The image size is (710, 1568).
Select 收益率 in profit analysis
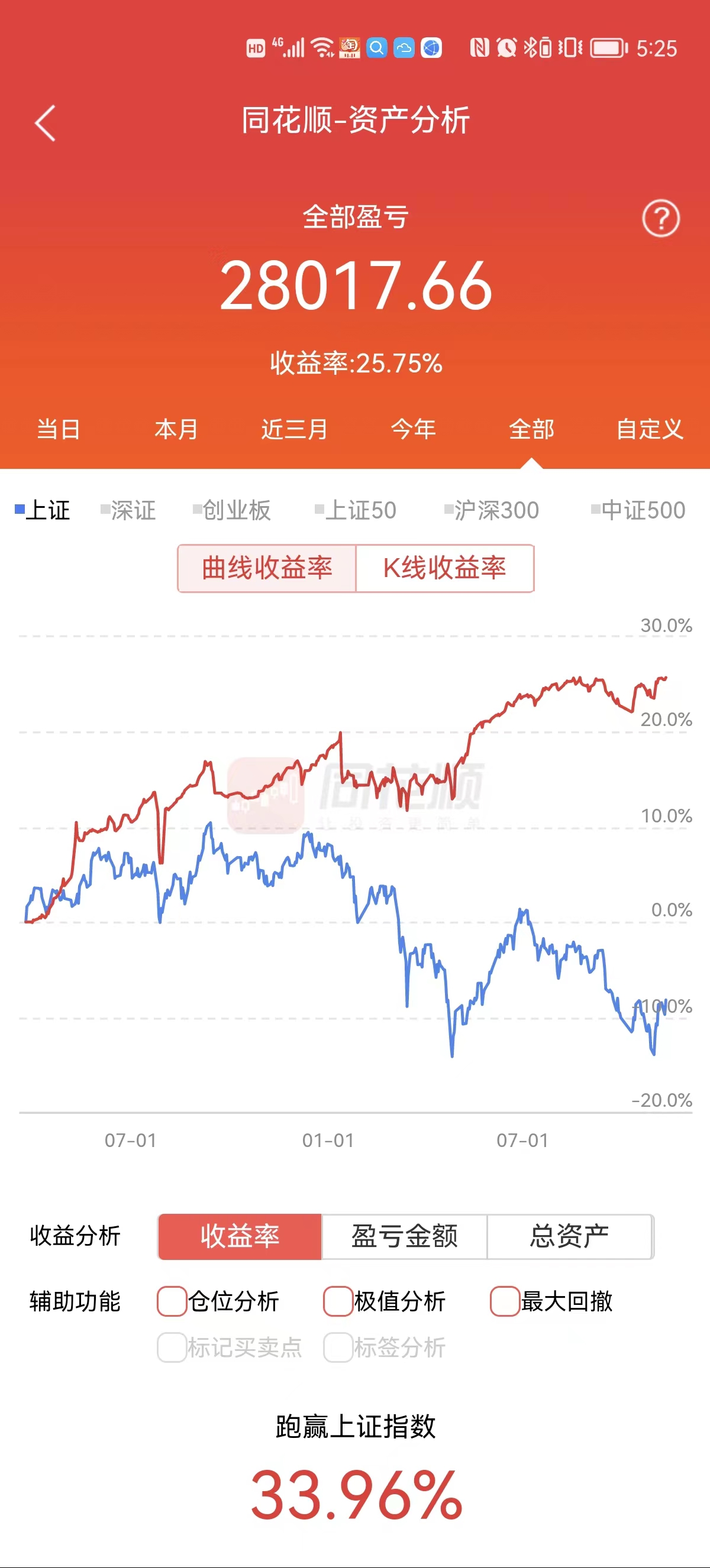tap(240, 1236)
